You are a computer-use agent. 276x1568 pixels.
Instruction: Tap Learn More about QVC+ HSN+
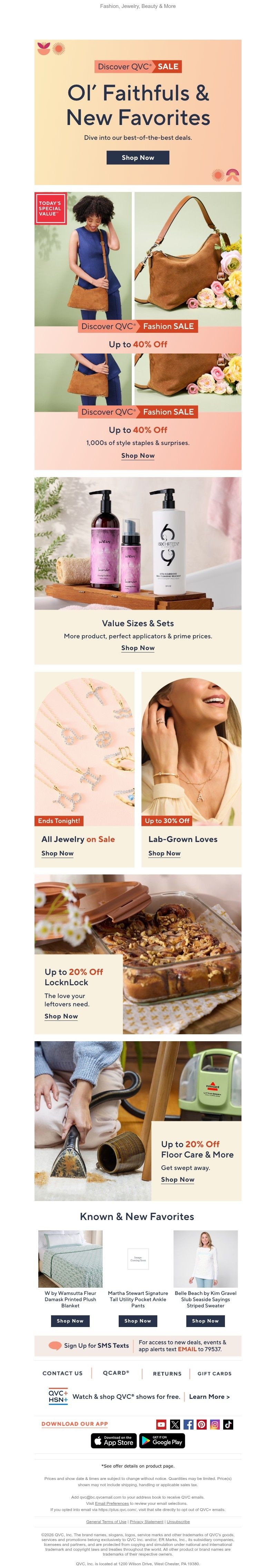coord(209,1396)
